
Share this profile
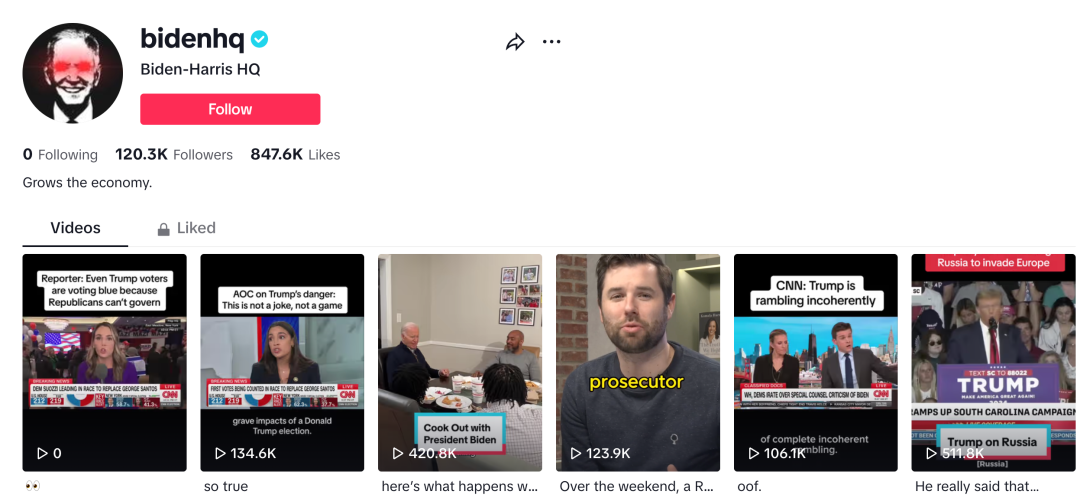point(515,42)
